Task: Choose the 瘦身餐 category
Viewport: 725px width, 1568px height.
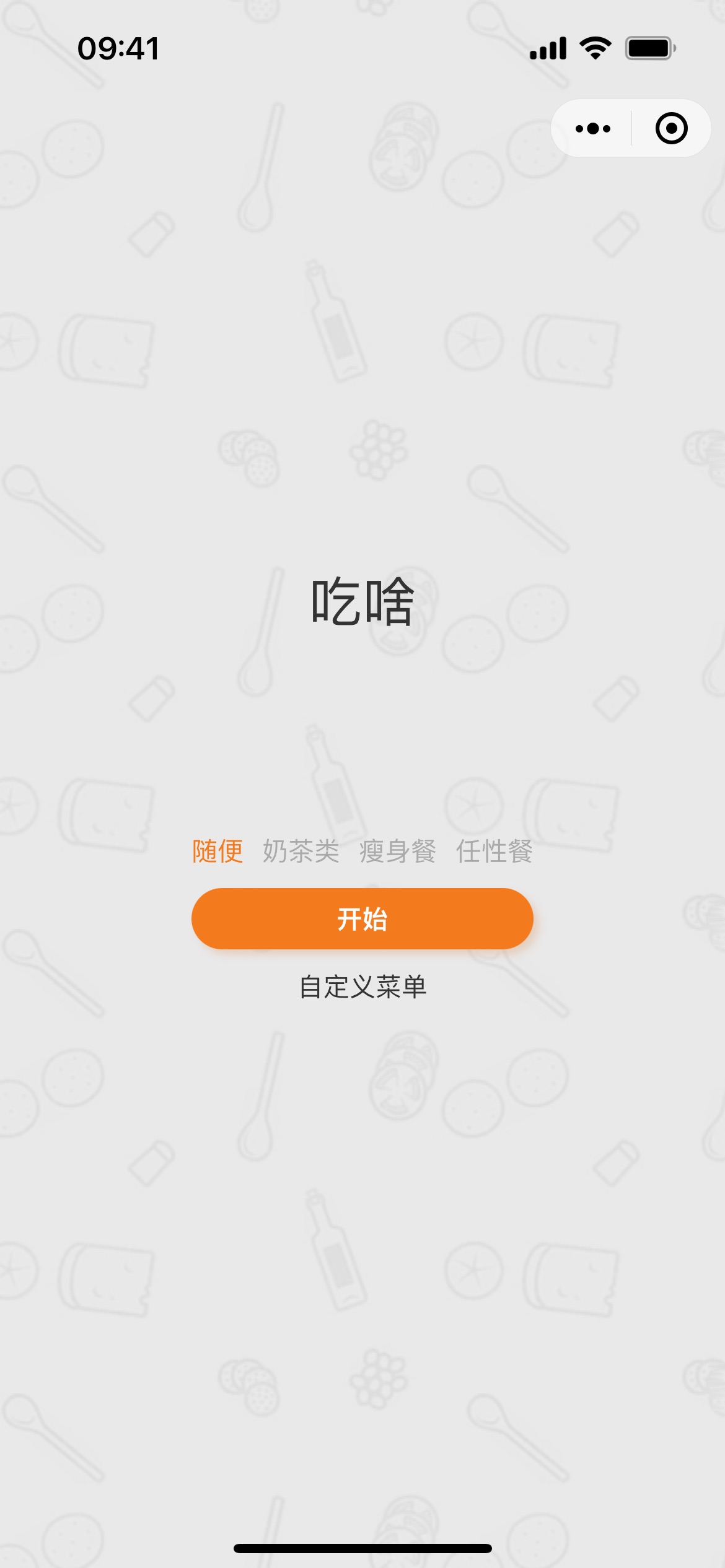Action: coord(397,852)
